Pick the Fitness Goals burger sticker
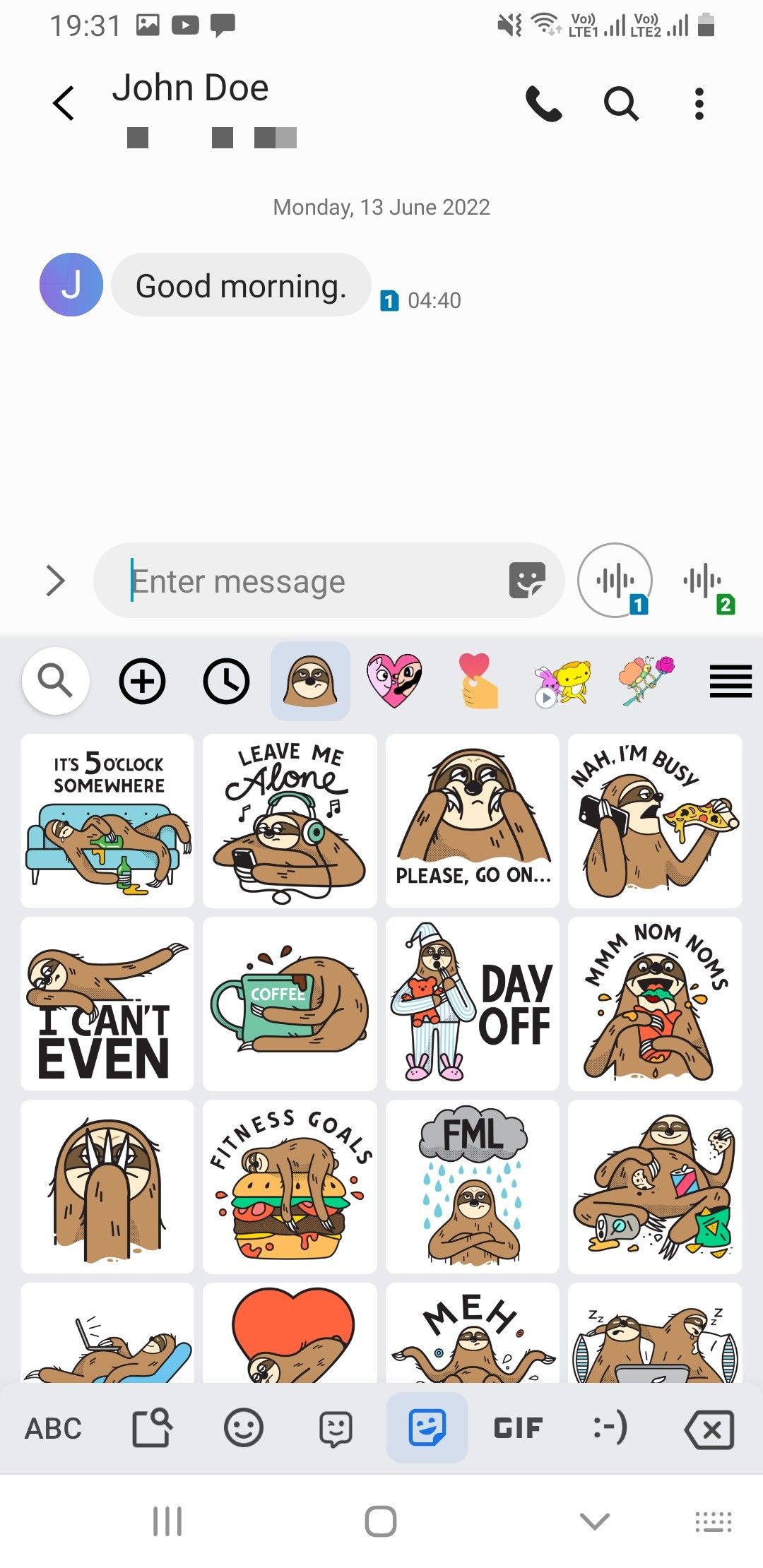This screenshot has height=1568, width=763. [290, 1187]
